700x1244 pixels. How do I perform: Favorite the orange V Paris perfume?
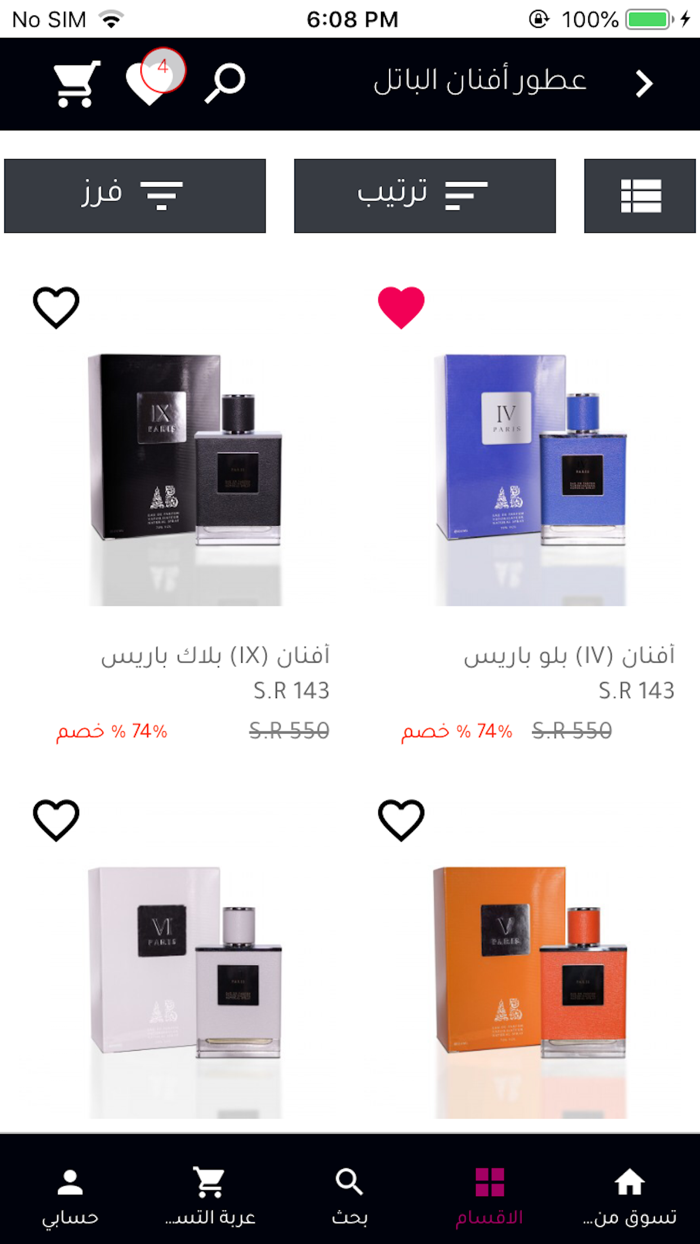pyautogui.click(x=401, y=821)
